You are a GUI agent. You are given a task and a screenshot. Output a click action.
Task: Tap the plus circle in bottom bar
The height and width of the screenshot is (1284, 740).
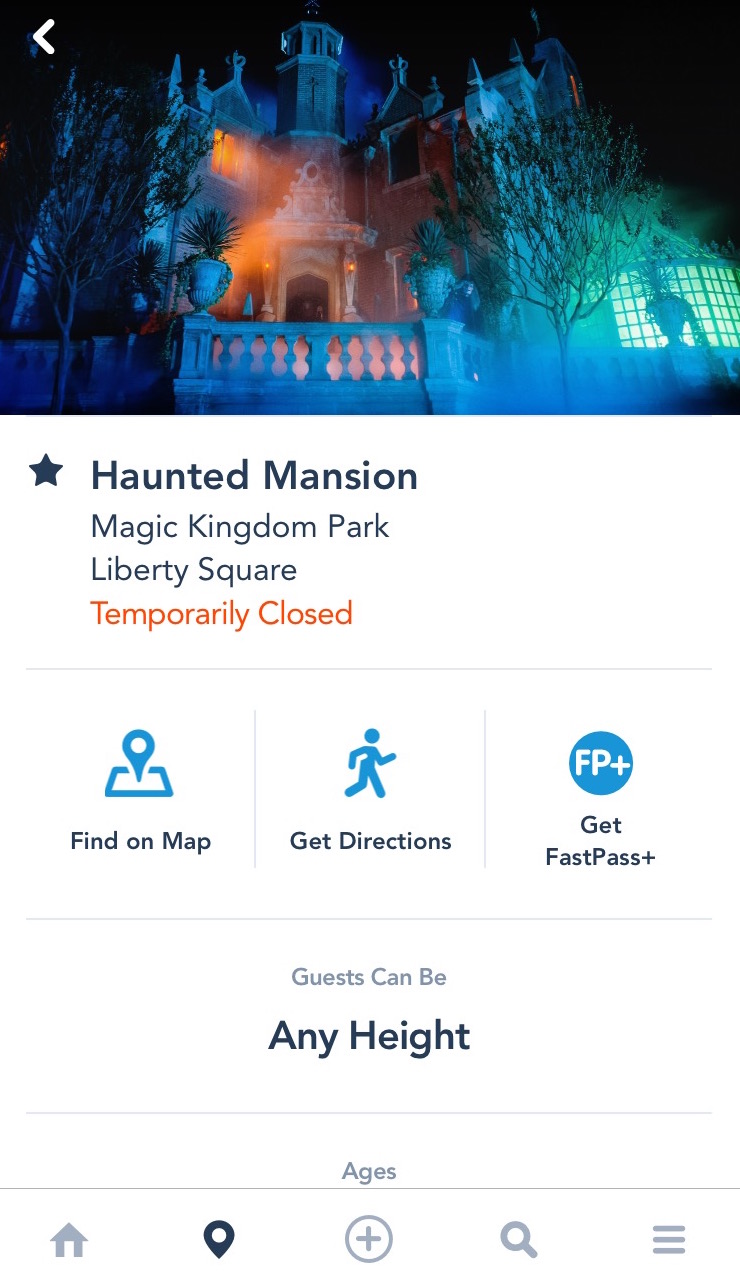click(x=369, y=1240)
